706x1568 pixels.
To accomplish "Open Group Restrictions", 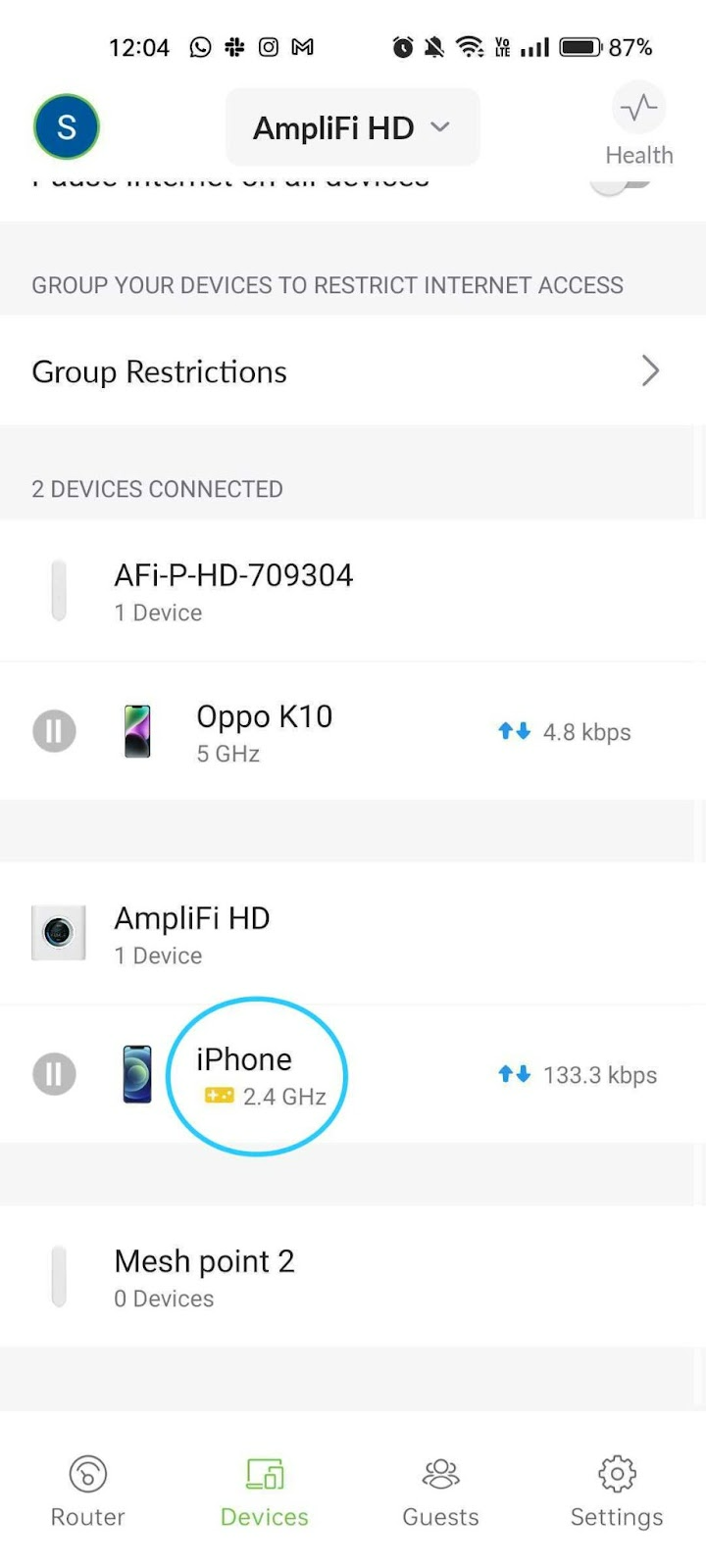I will (x=352, y=371).
